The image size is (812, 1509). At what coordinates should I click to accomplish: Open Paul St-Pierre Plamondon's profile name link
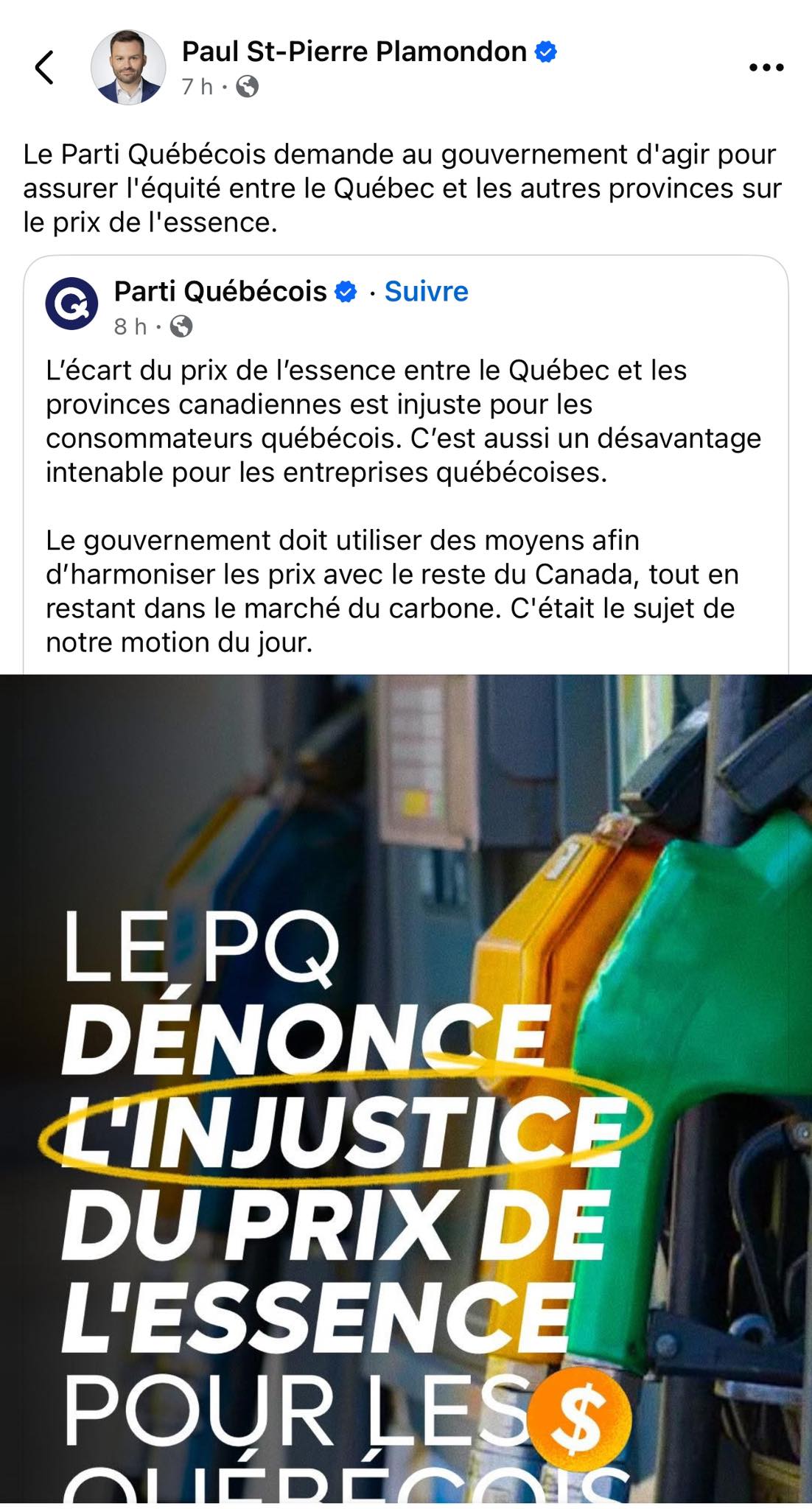(354, 52)
